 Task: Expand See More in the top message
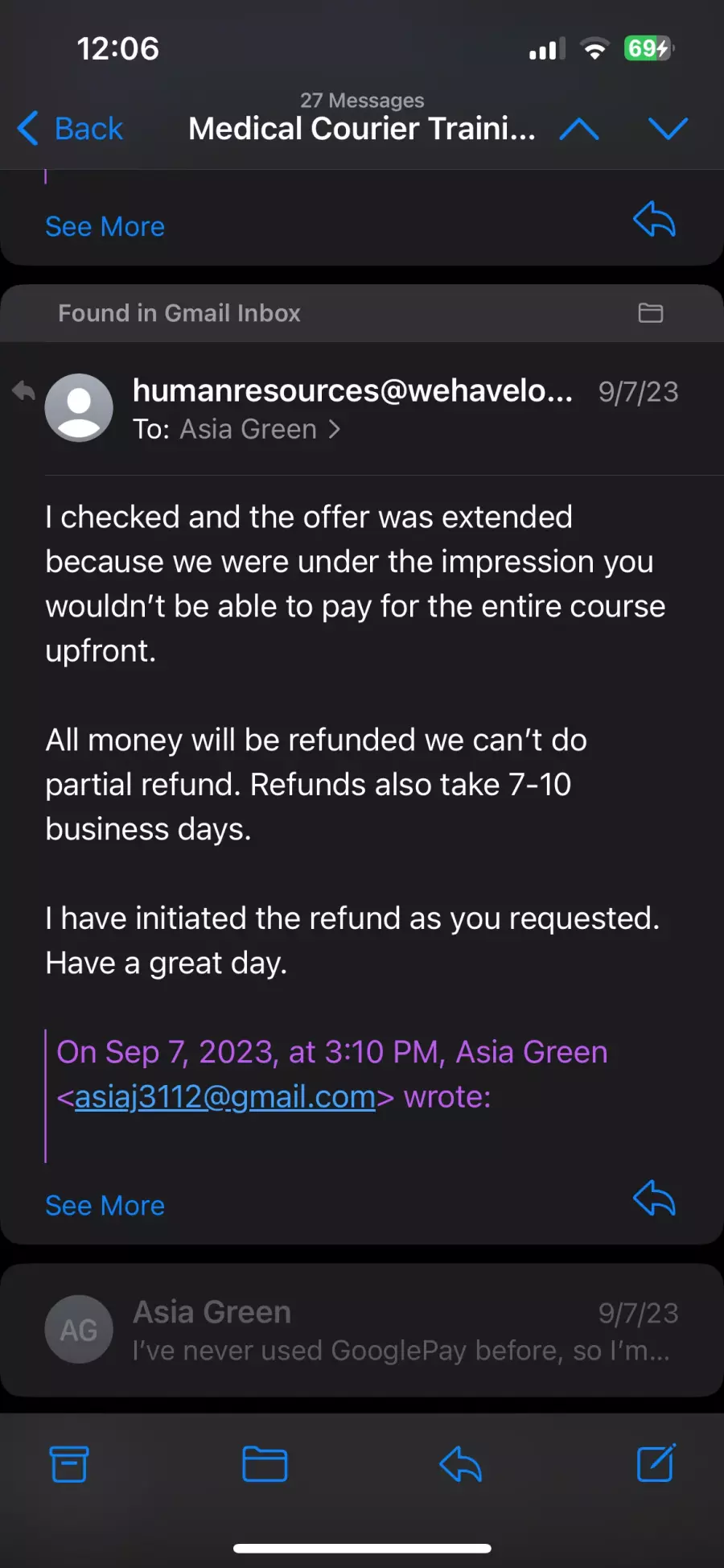105,227
